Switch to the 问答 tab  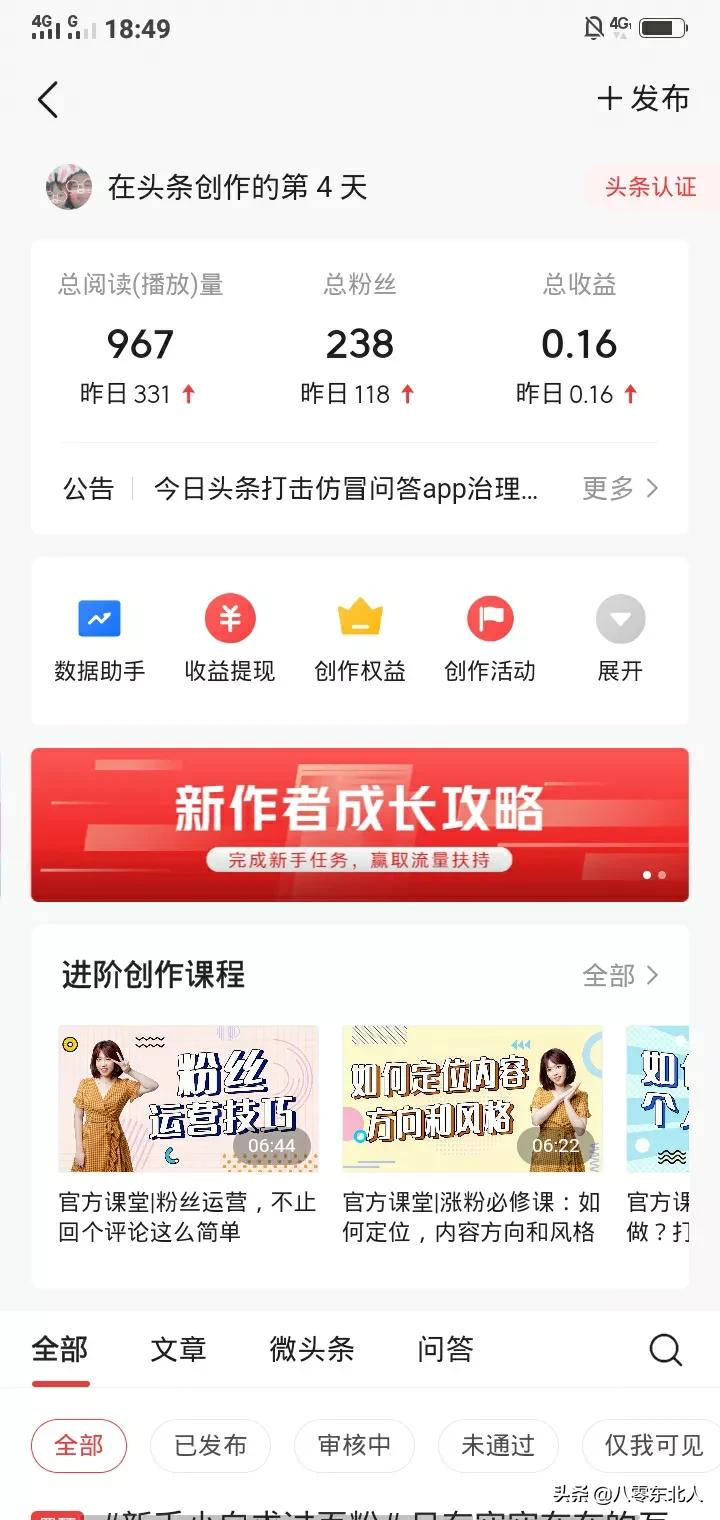click(x=445, y=1349)
